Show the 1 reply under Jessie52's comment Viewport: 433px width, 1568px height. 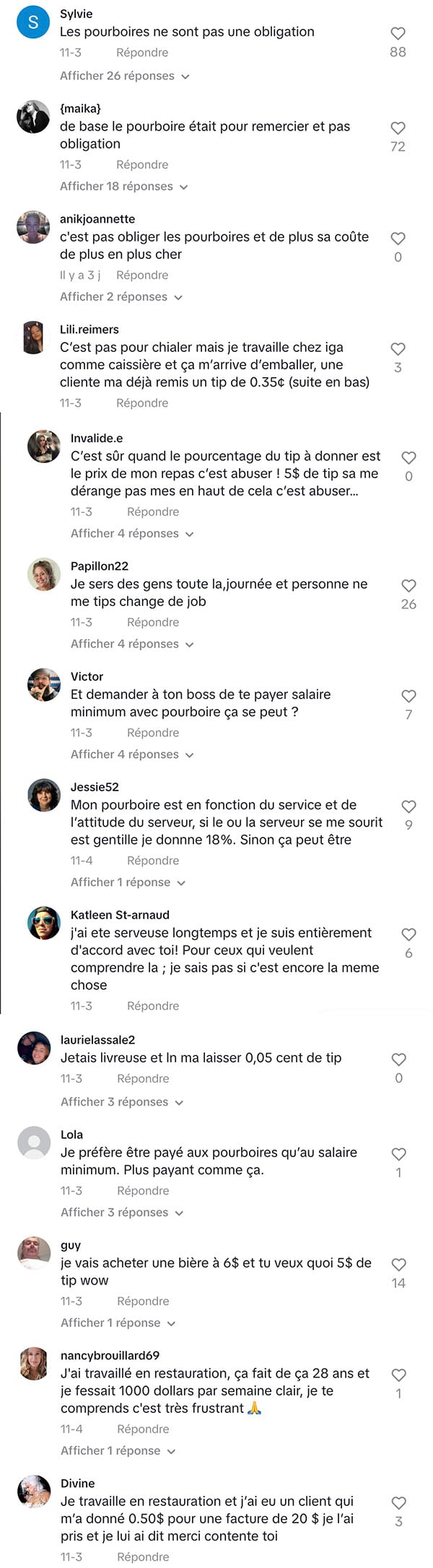click(128, 882)
